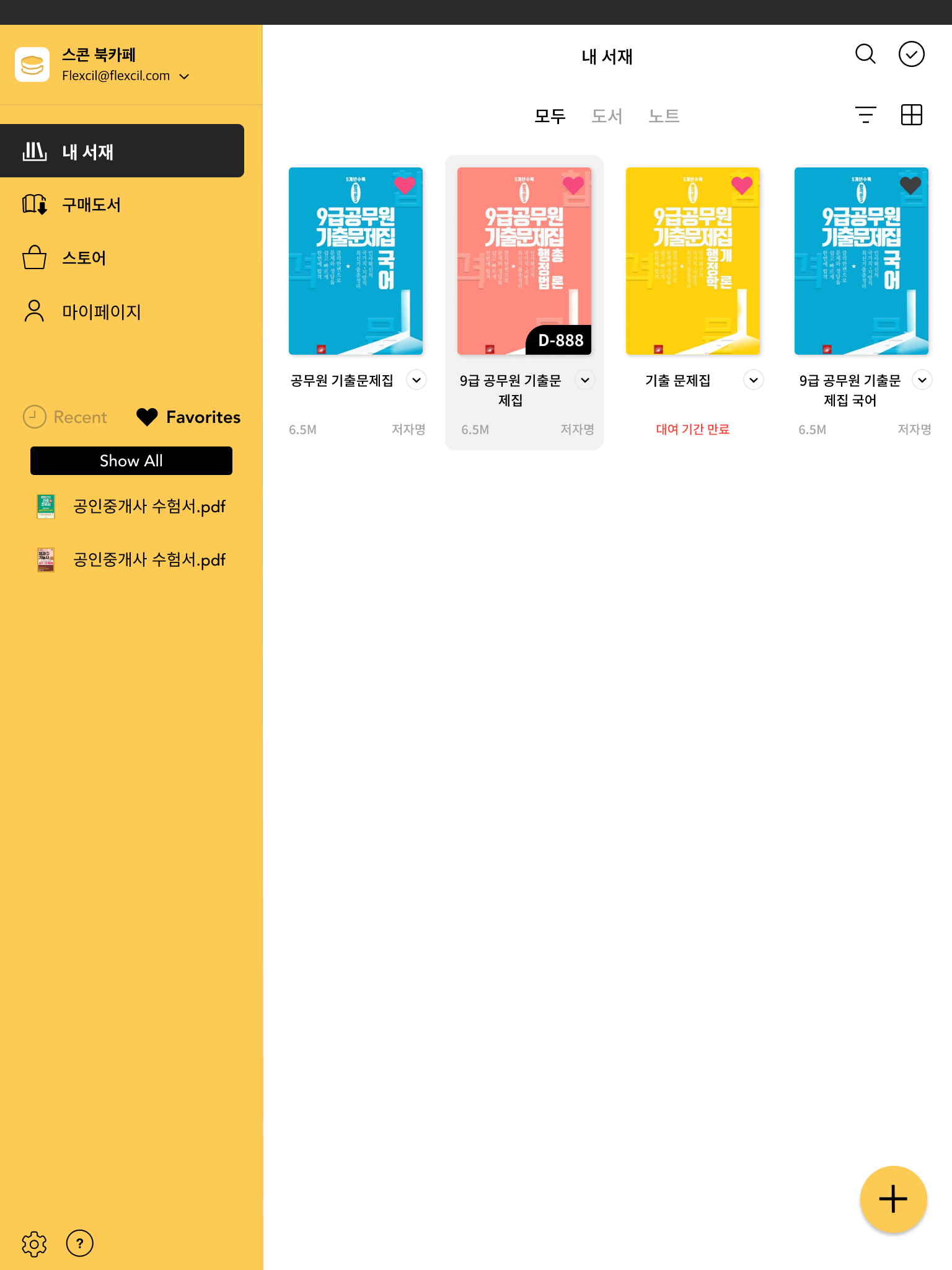Go to 스토어
The image size is (952, 1270).
point(84,258)
